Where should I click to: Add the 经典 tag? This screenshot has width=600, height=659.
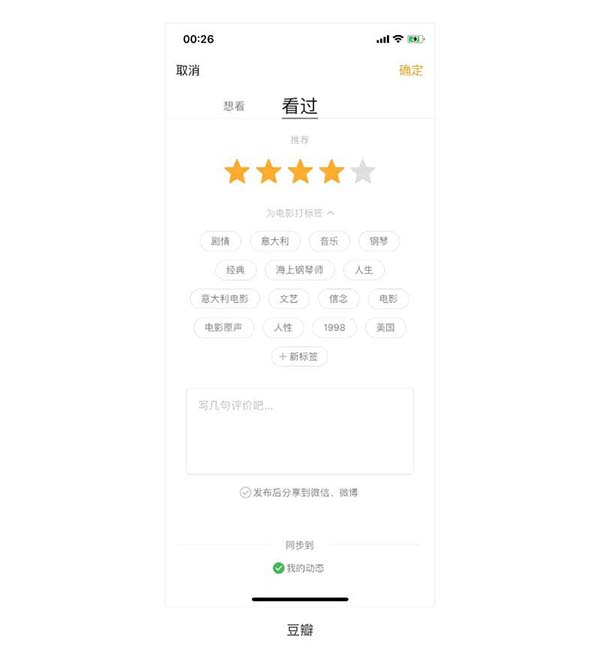(x=235, y=270)
